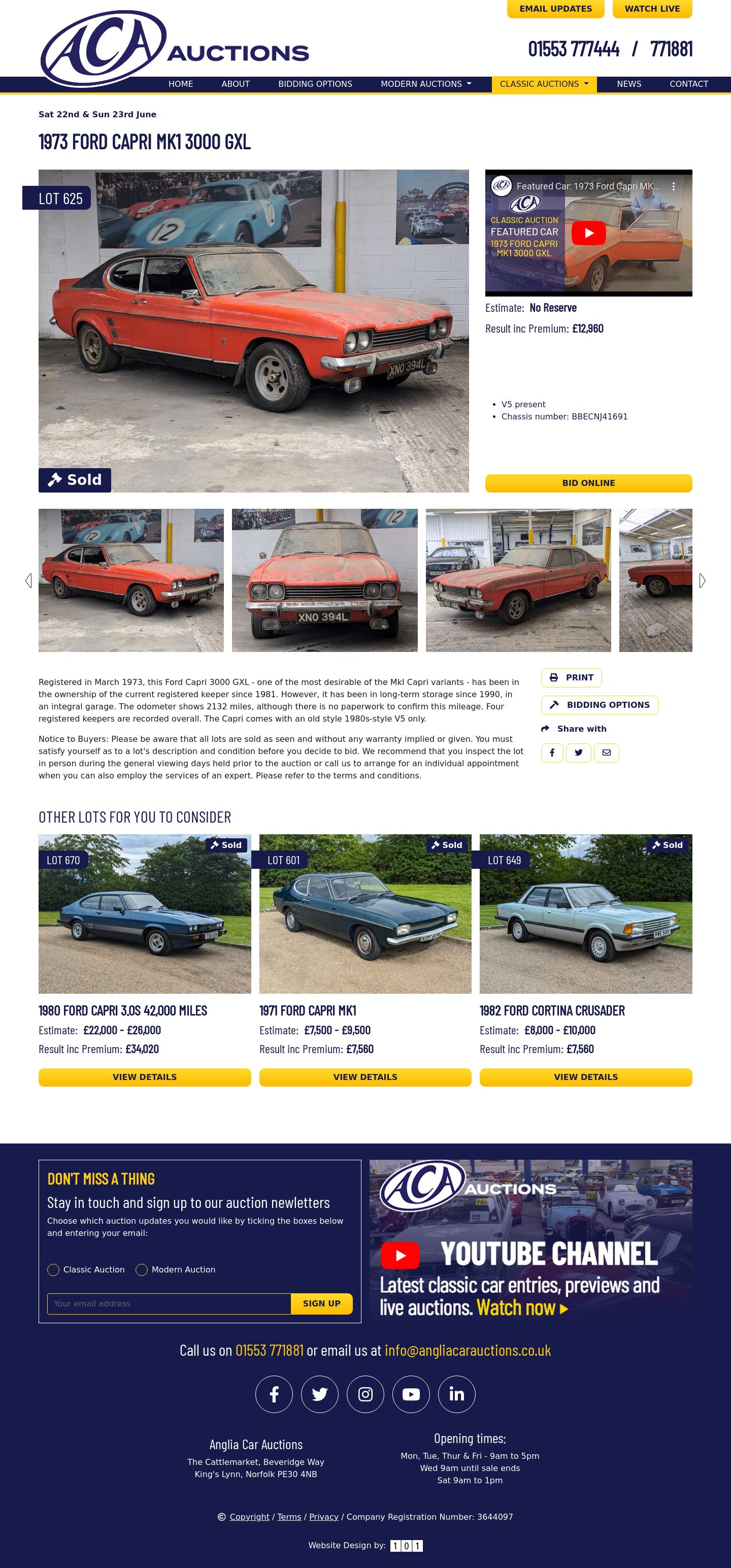Tap the SIGN UP button
Image resolution: width=731 pixels, height=1568 pixels.
click(321, 1304)
